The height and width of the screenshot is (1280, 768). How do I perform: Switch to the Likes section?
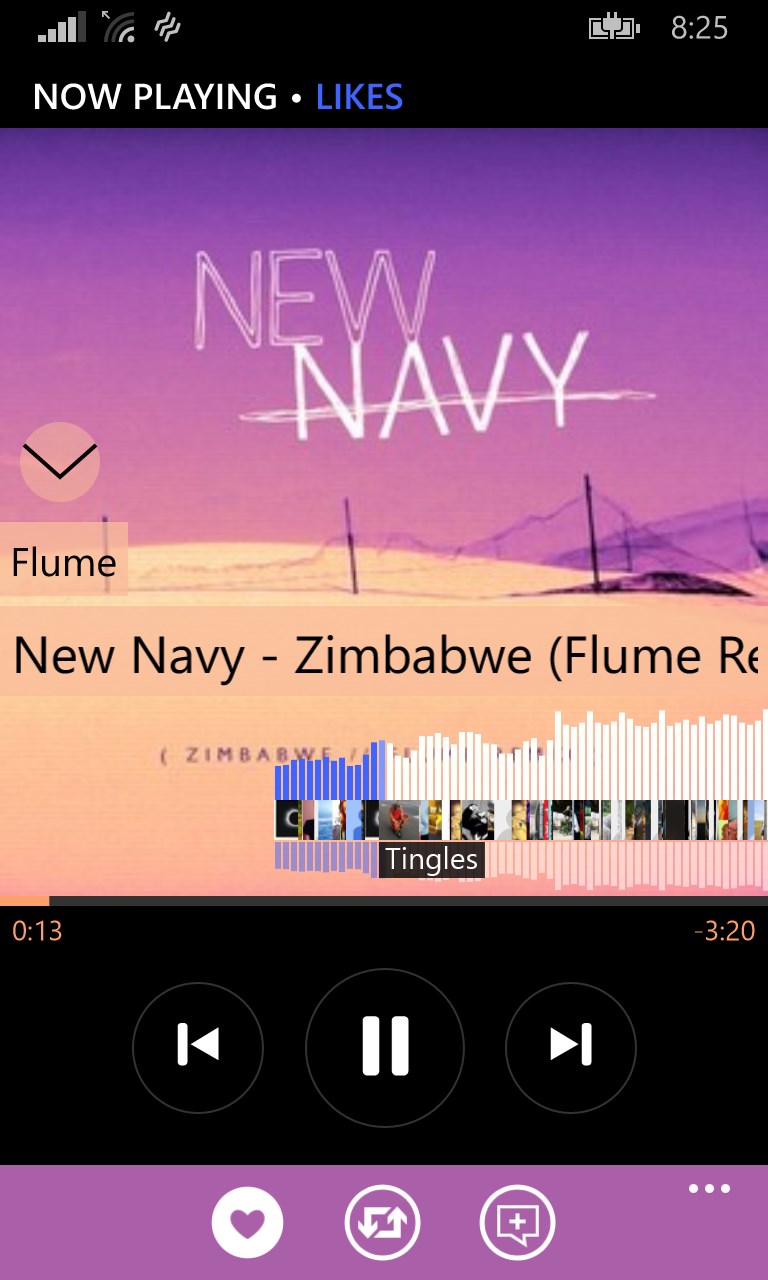359,97
